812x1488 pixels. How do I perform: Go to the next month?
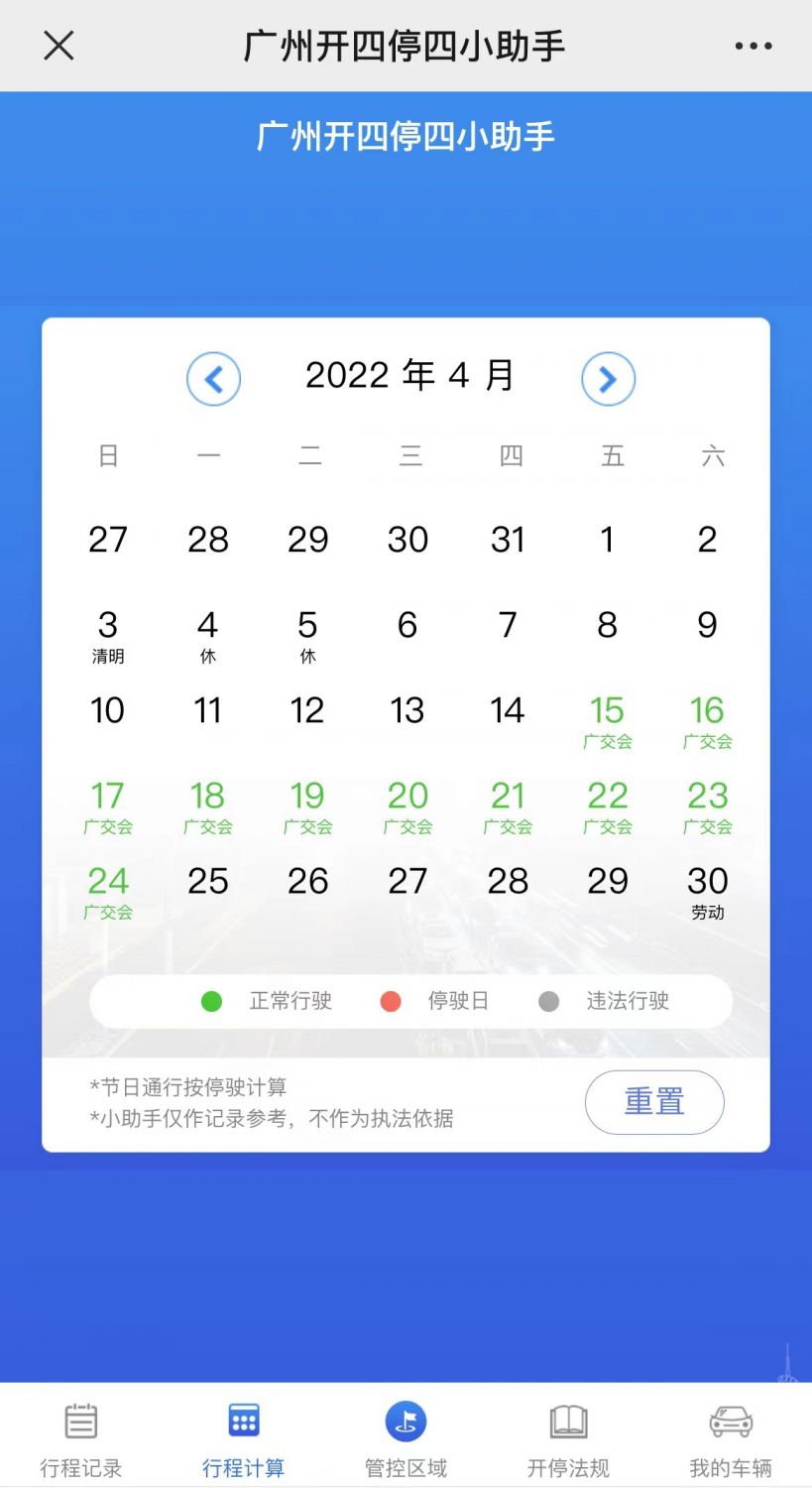(608, 379)
